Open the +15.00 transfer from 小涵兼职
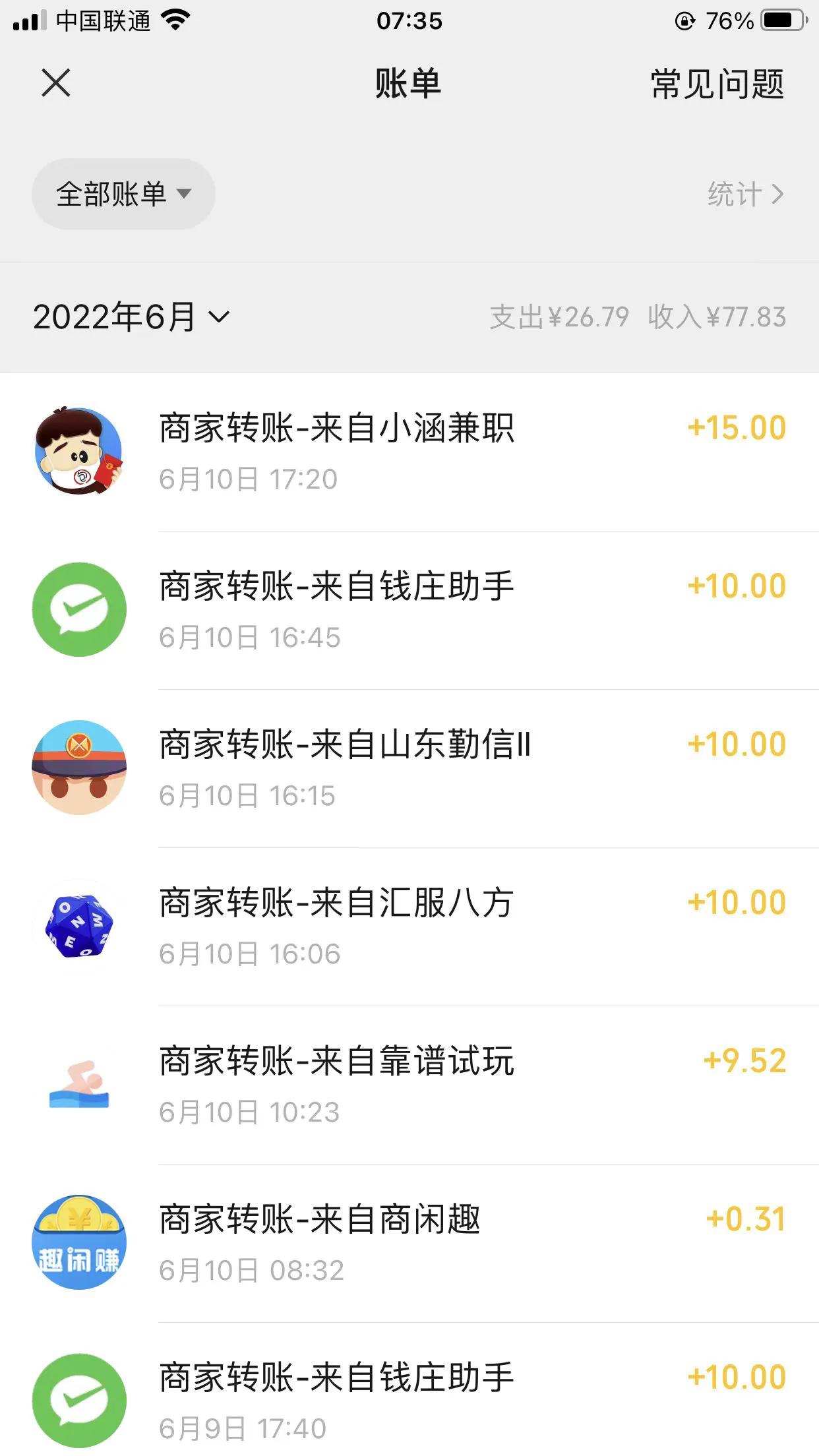 coord(409,450)
